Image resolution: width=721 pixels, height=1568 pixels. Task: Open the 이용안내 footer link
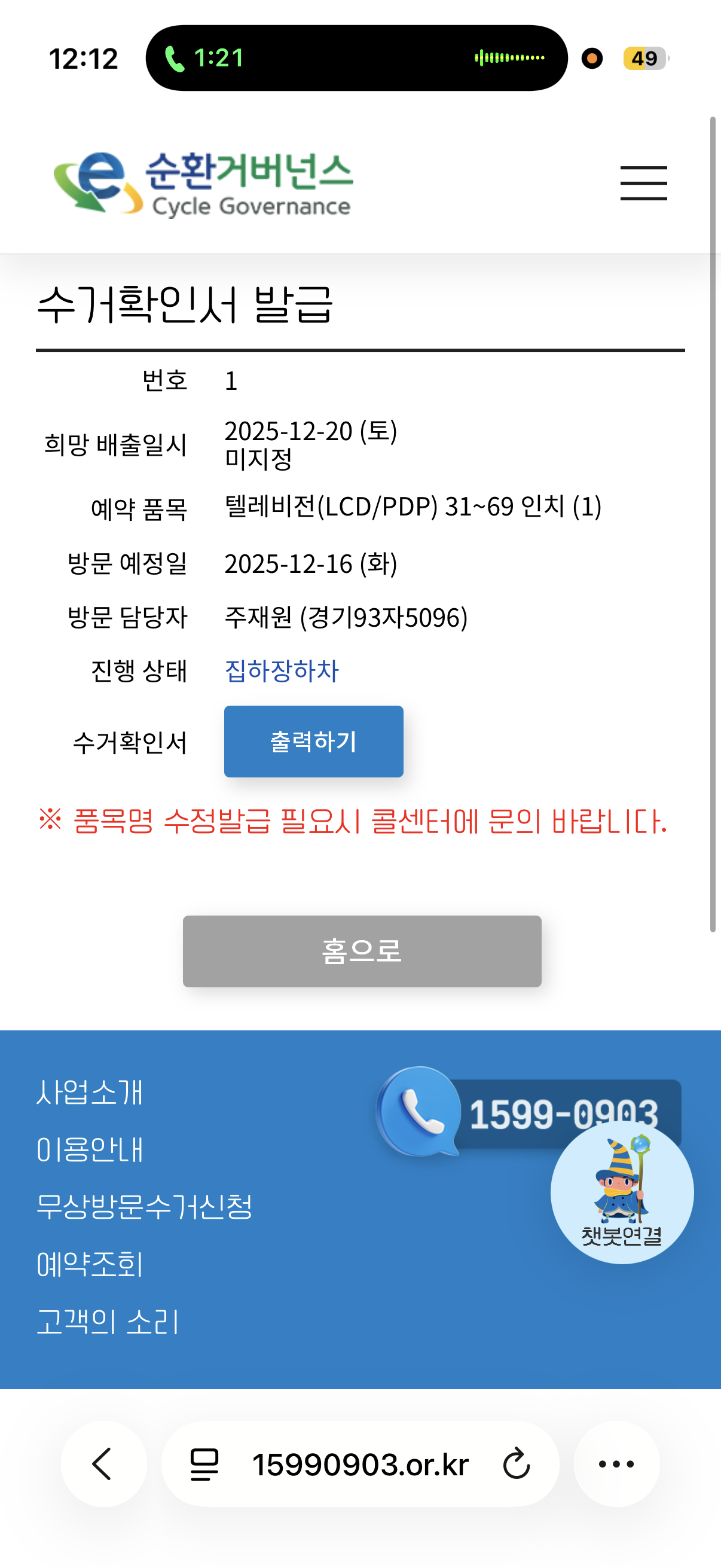pyautogui.click(x=90, y=1149)
